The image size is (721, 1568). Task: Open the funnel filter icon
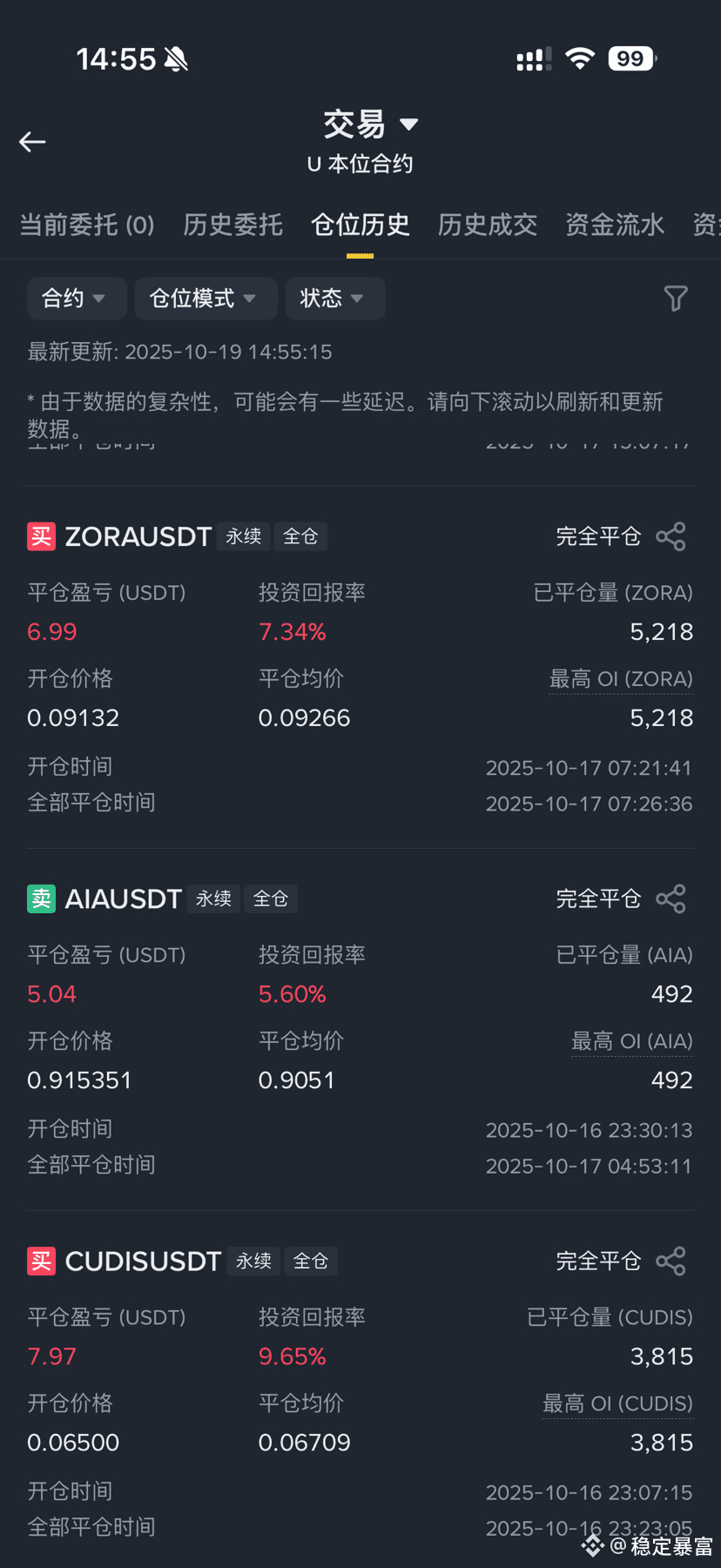pos(675,299)
